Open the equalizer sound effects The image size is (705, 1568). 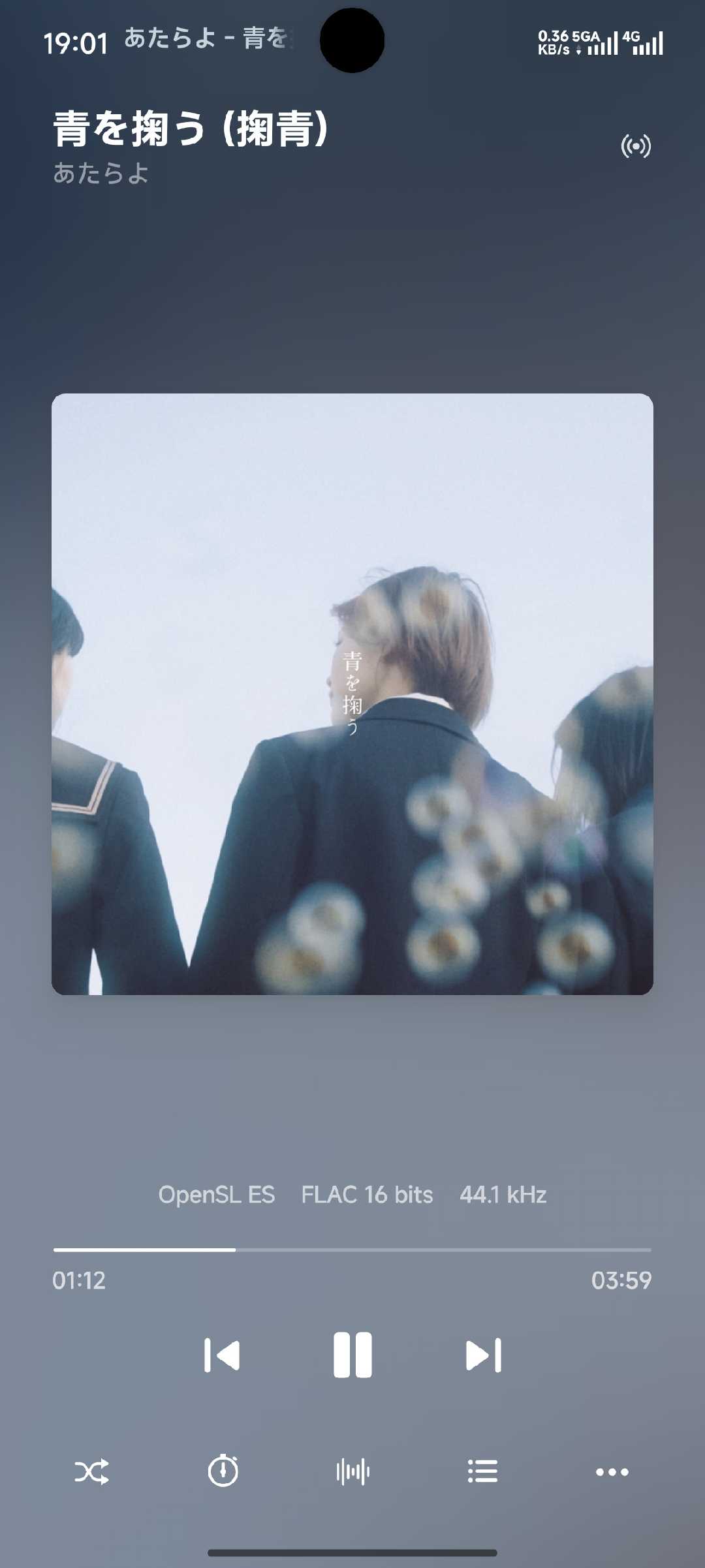[352, 1472]
